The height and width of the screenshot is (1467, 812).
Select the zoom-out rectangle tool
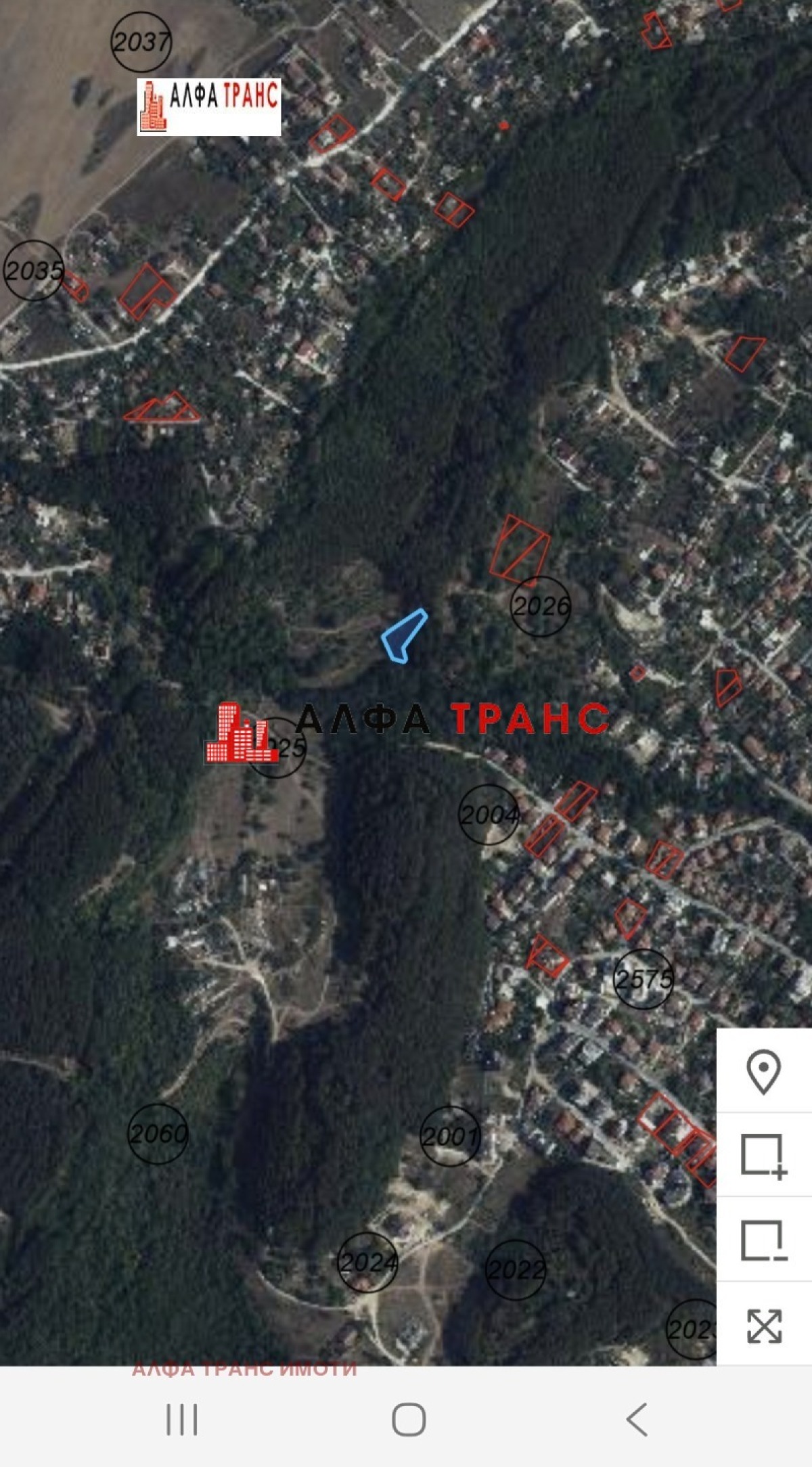pos(764,1240)
